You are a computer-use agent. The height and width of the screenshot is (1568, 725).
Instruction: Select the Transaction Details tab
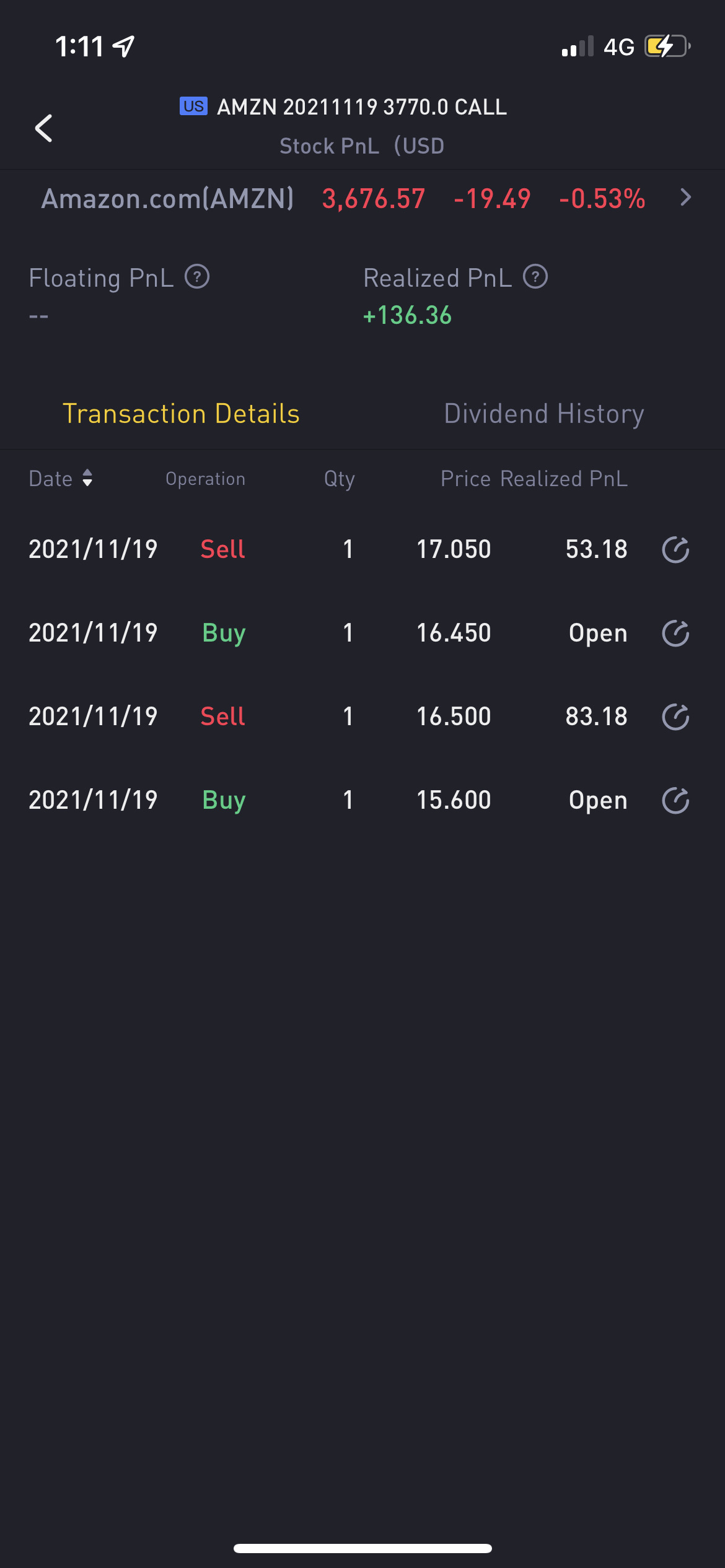[181, 414]
